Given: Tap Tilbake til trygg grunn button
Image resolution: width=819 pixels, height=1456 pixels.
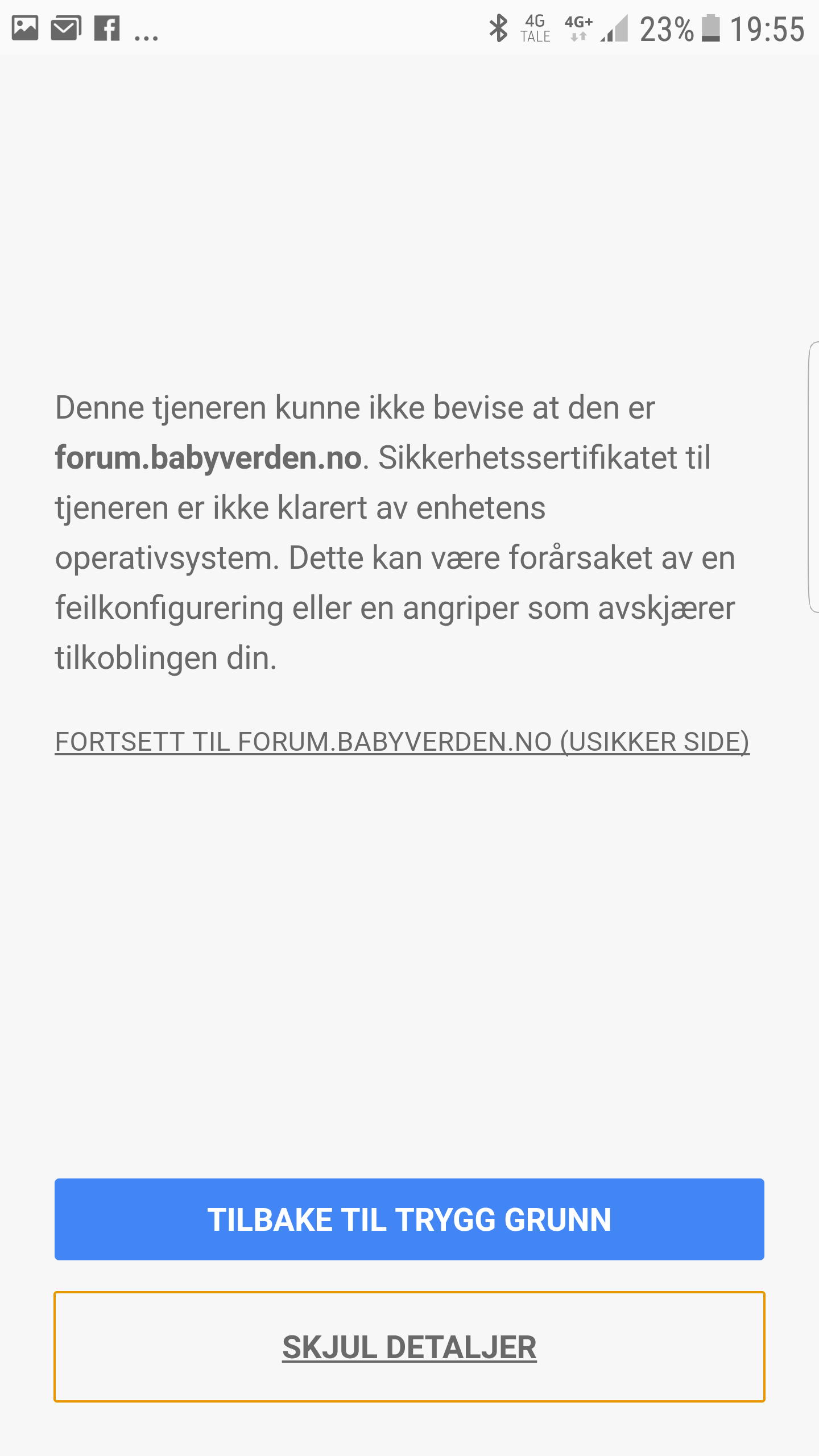Looking at the screenshot, I should pyautogui.click(x=409, y=1219).
